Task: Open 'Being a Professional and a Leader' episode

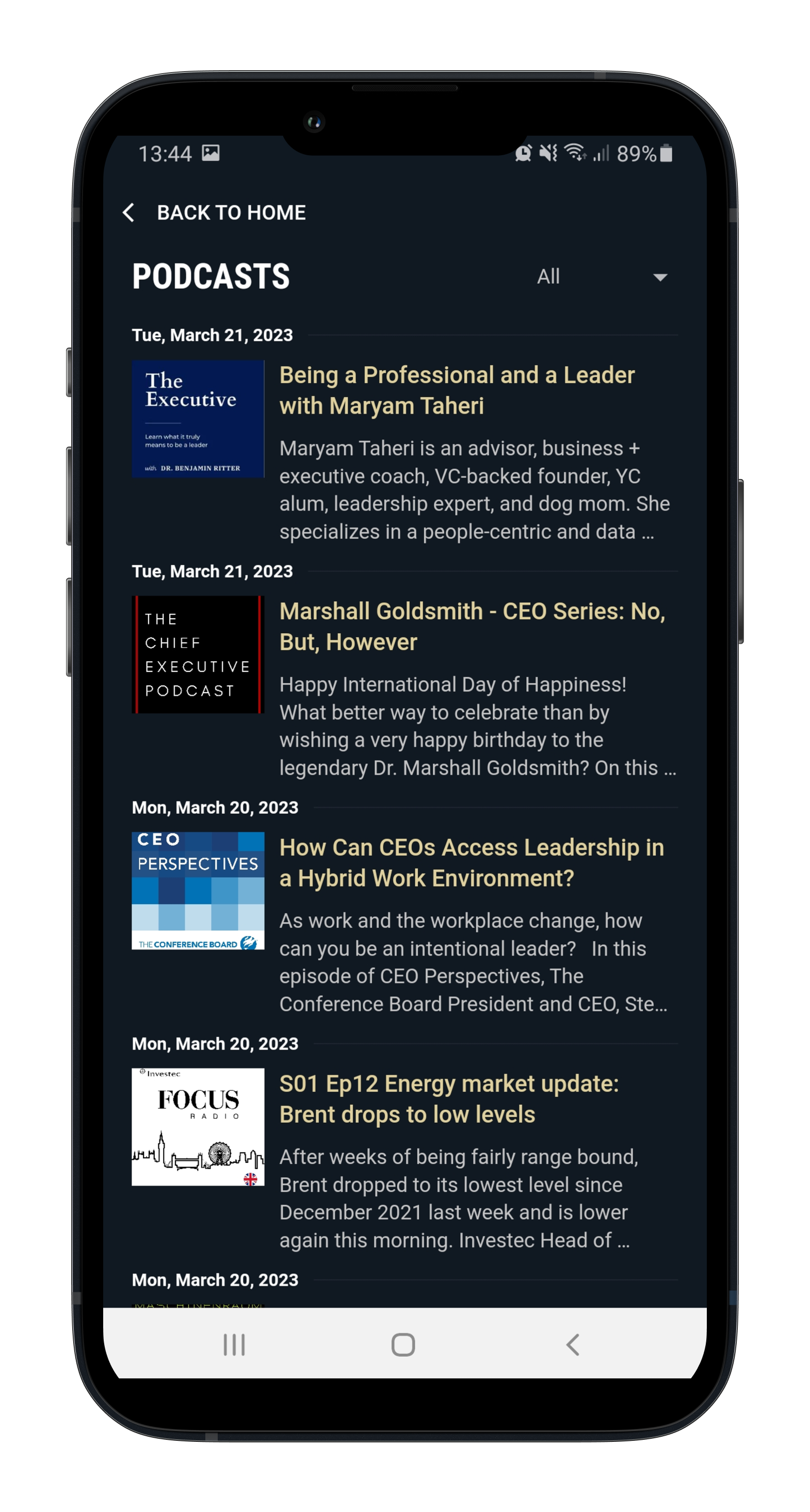Action: 457,390
